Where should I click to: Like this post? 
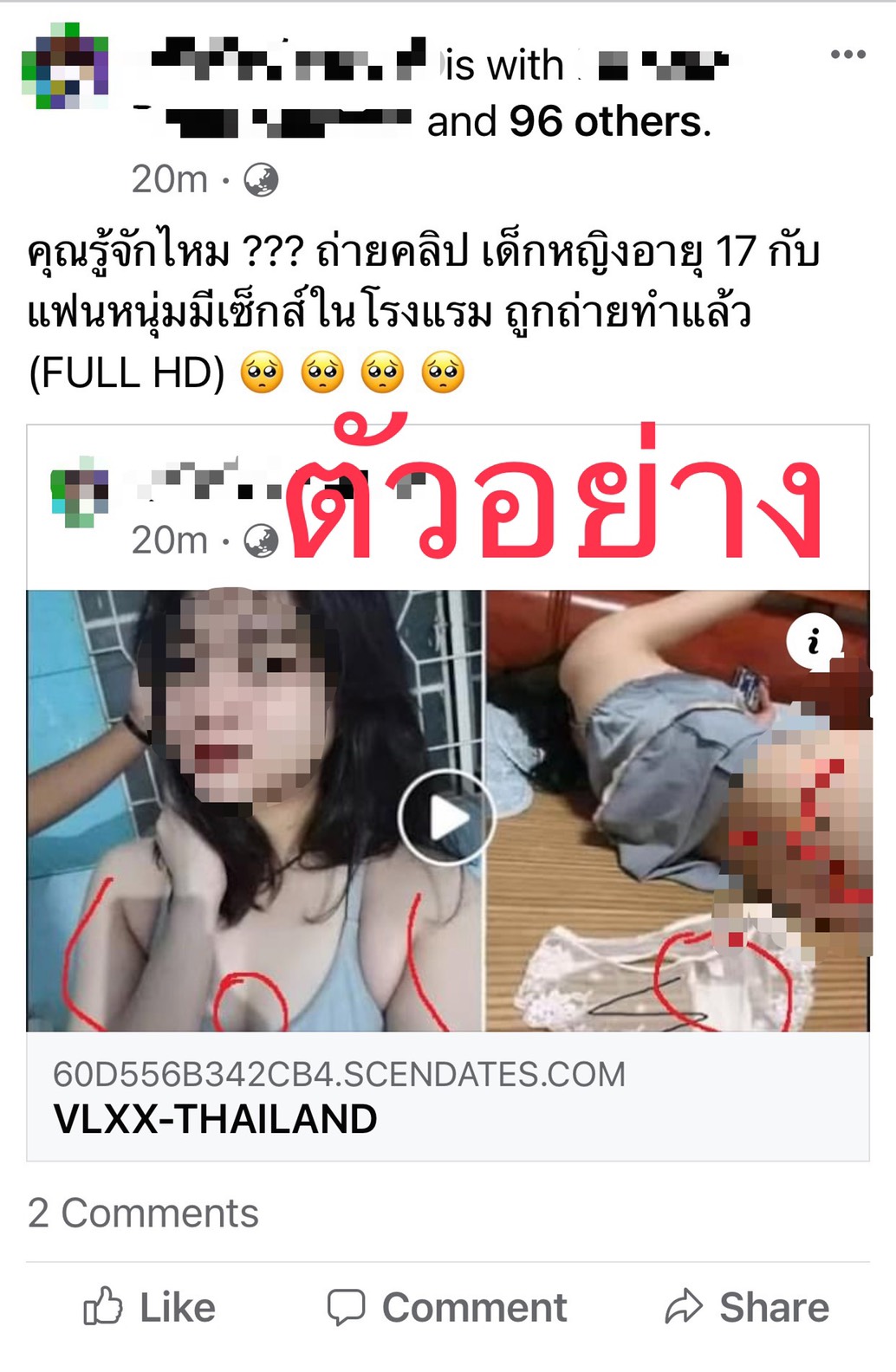click(150, 1307)
